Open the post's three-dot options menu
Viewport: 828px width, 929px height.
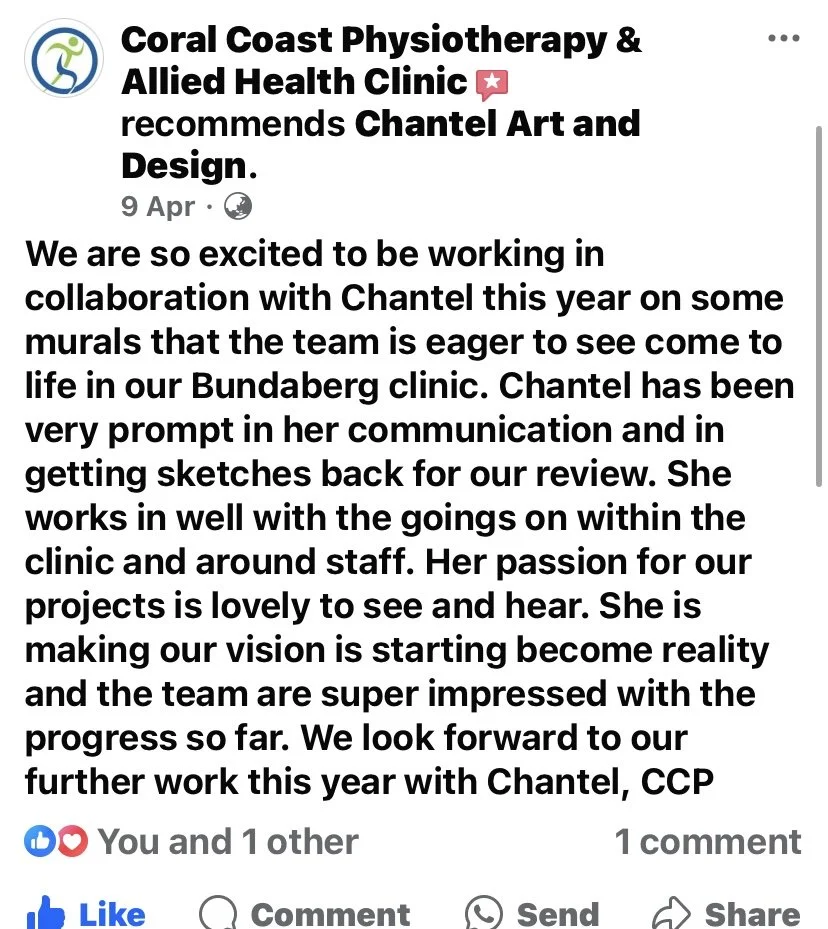point(784,39)
